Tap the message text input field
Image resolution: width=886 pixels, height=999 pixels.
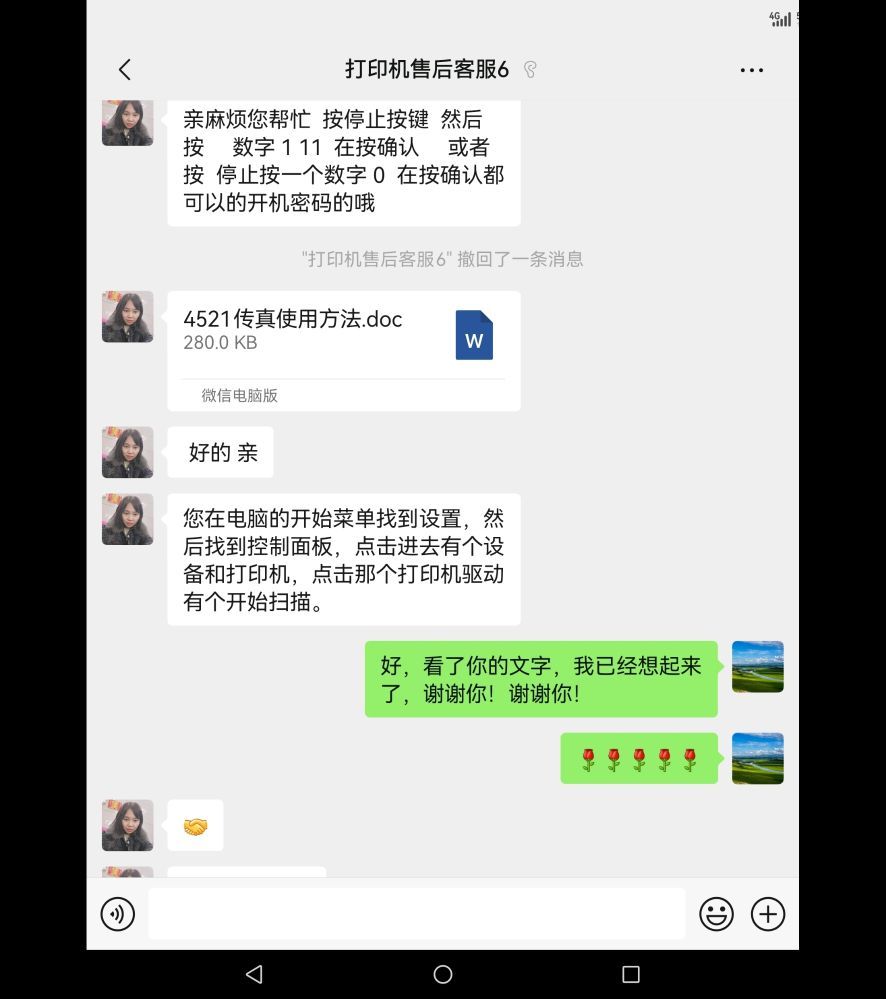(x=416, y=914)
